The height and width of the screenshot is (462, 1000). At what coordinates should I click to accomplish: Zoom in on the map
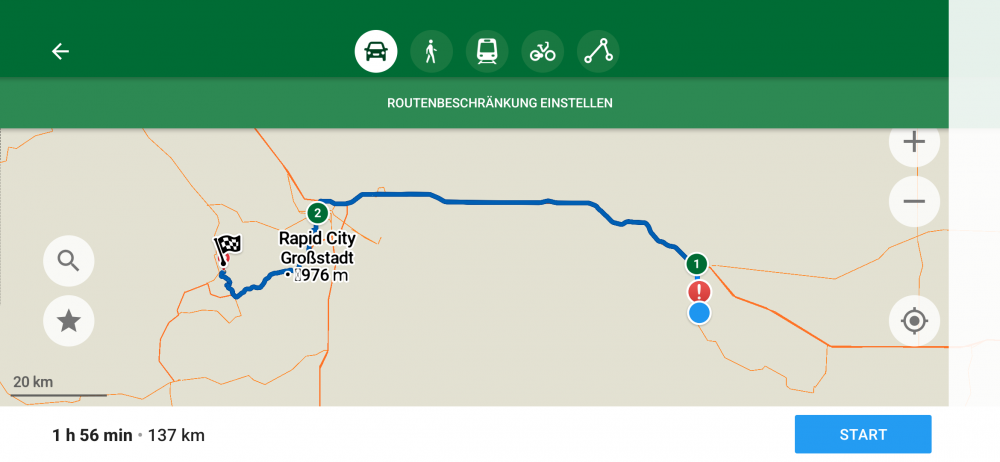[x=914, y=143]
